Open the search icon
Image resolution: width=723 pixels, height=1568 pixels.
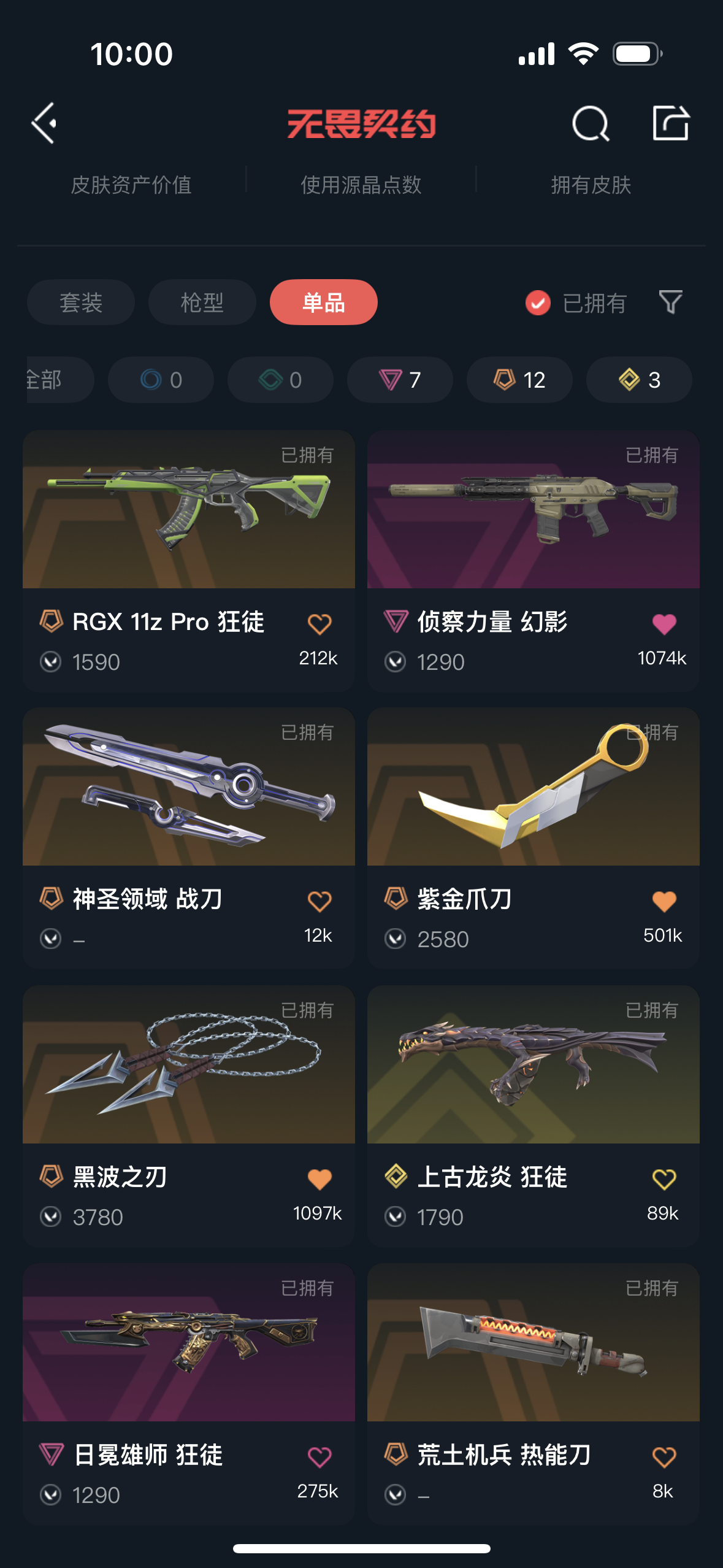tap(590, 123)
